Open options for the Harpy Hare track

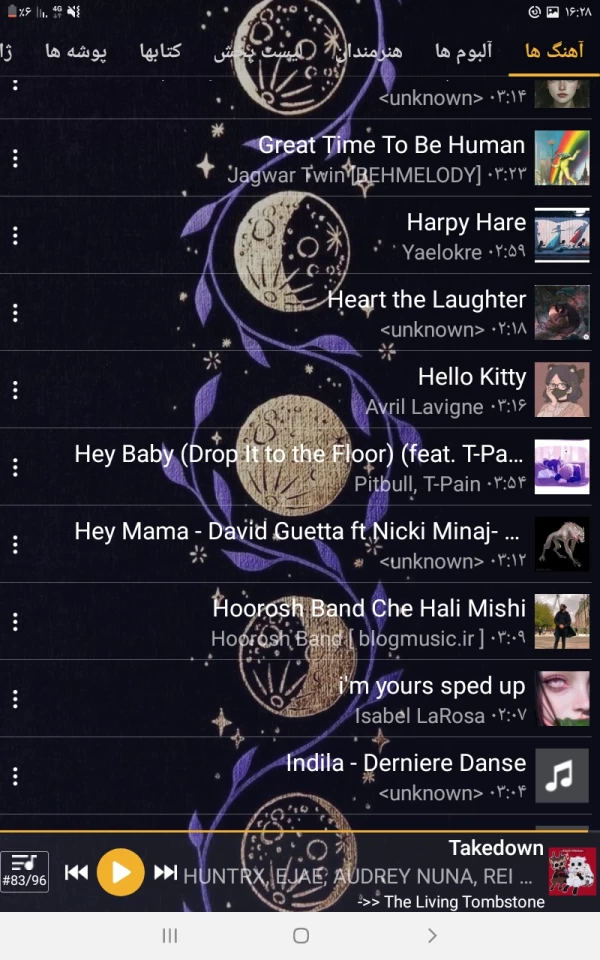tap(15, 235)
